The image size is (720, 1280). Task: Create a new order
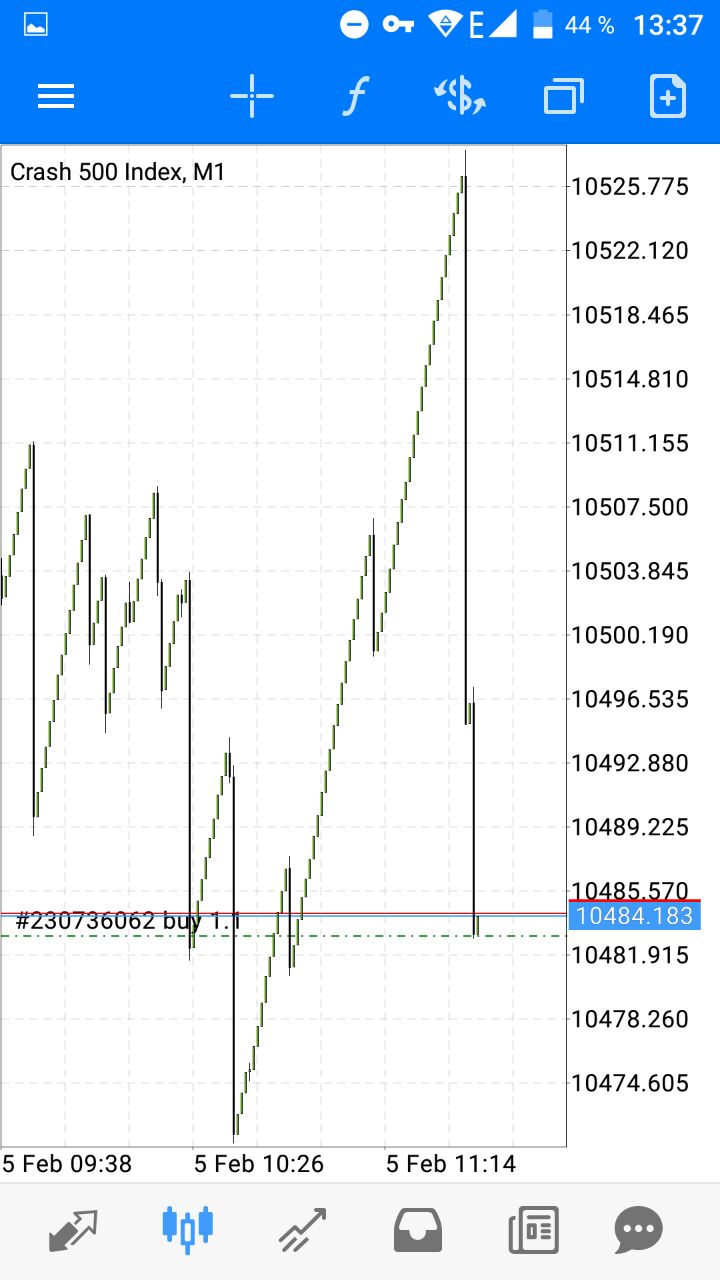(x=668, y=96)
